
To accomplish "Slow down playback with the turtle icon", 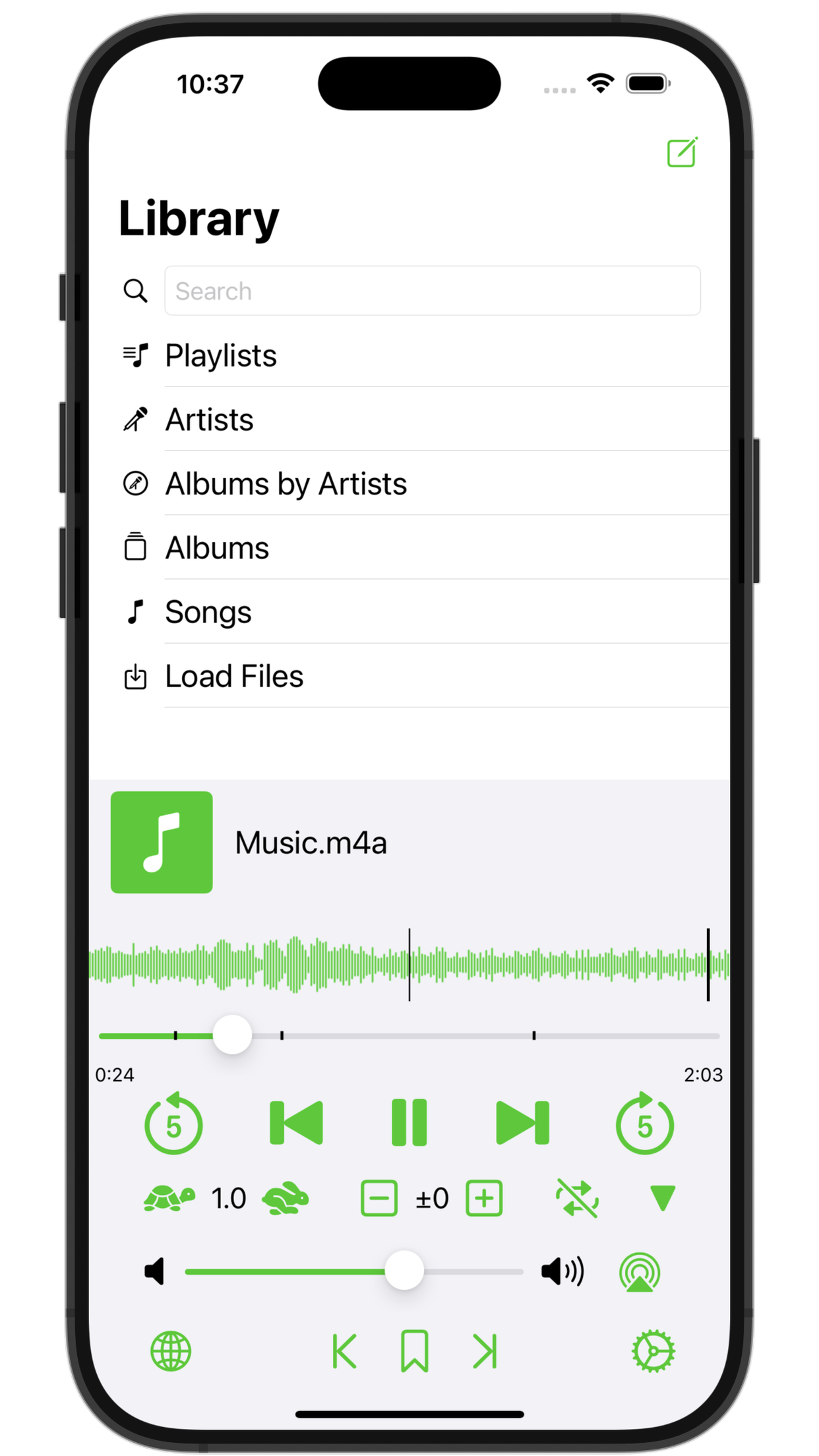I will tap(169, 1198).
